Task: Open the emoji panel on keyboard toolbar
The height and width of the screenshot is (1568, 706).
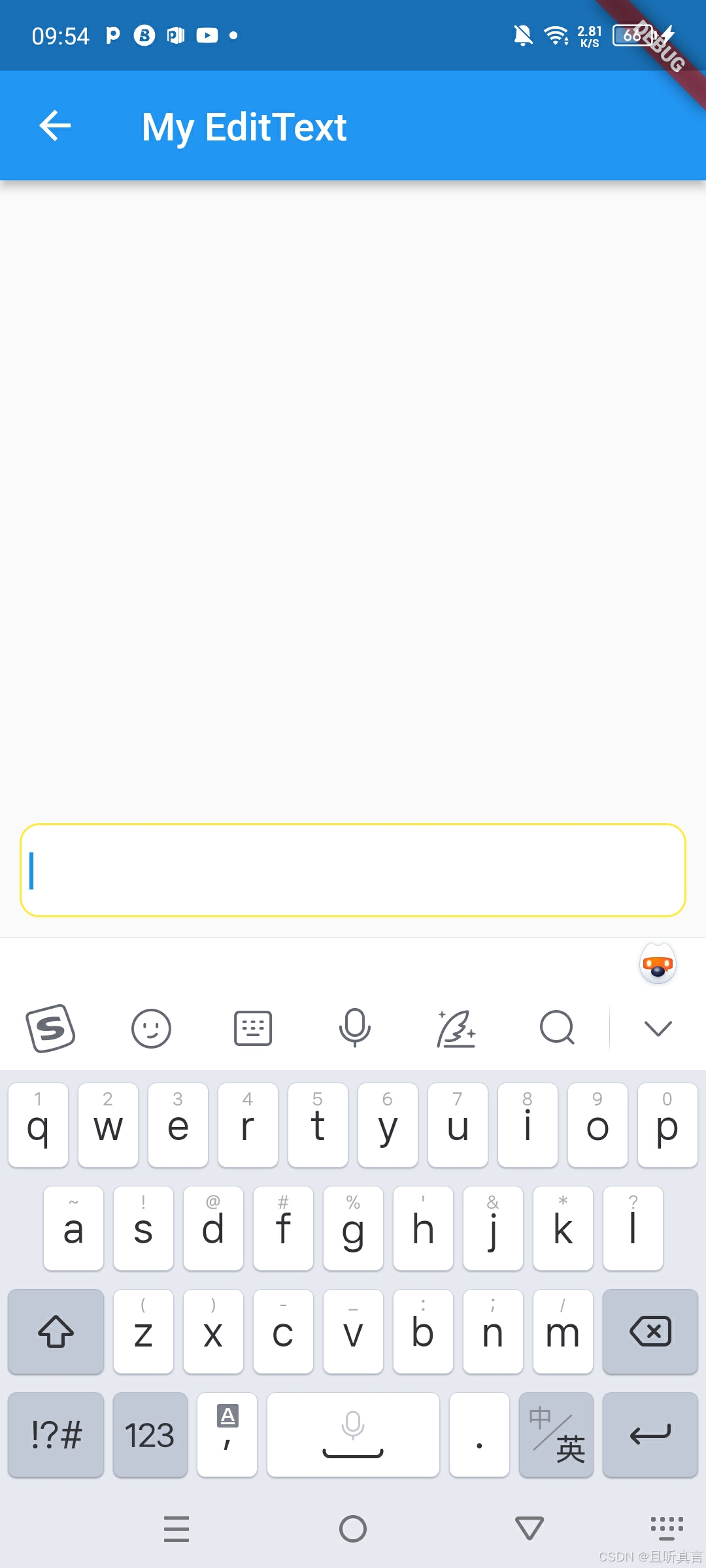Action: pos(151,1028)
